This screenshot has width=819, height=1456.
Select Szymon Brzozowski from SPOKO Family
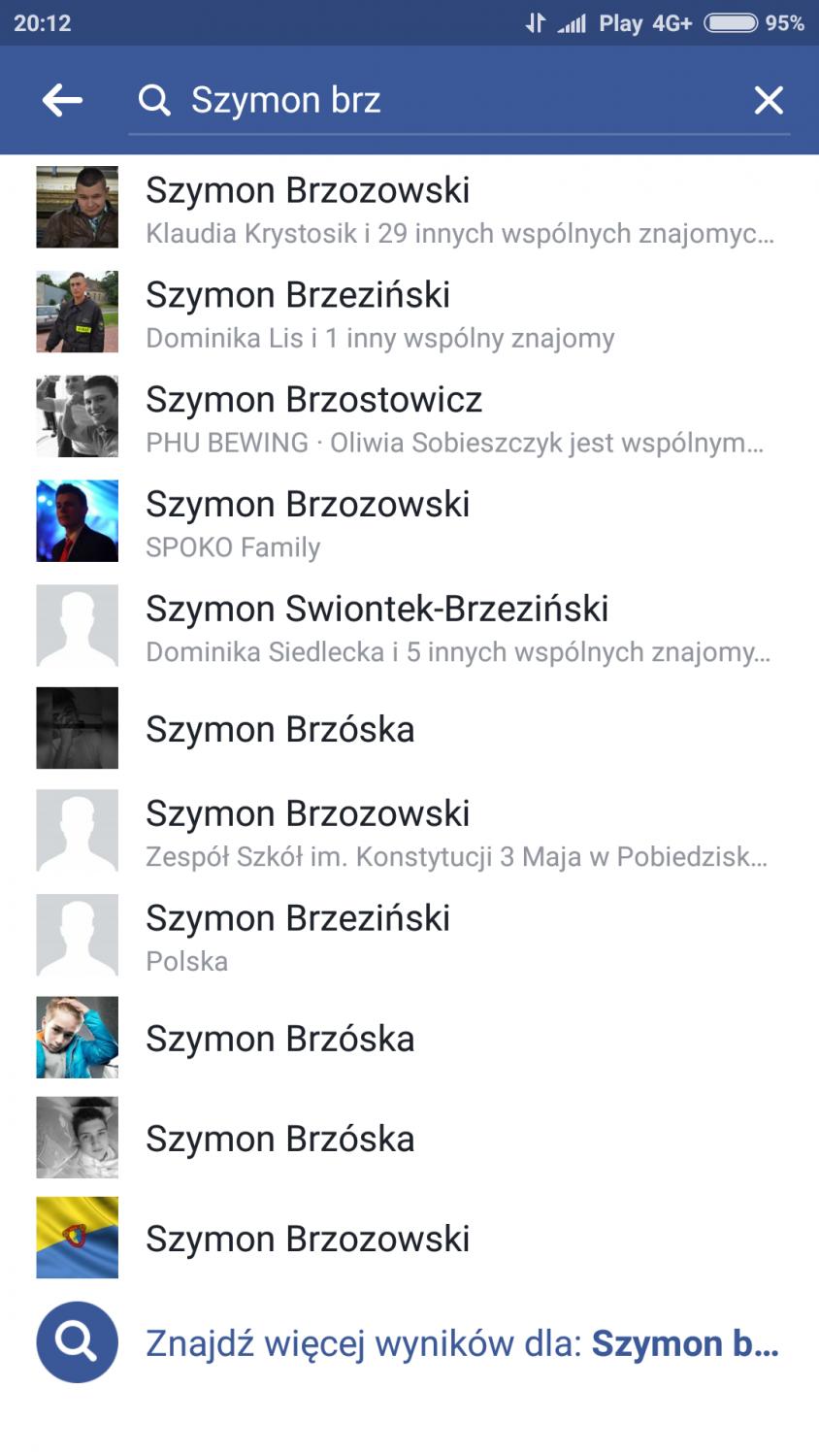tap(408, 522)
